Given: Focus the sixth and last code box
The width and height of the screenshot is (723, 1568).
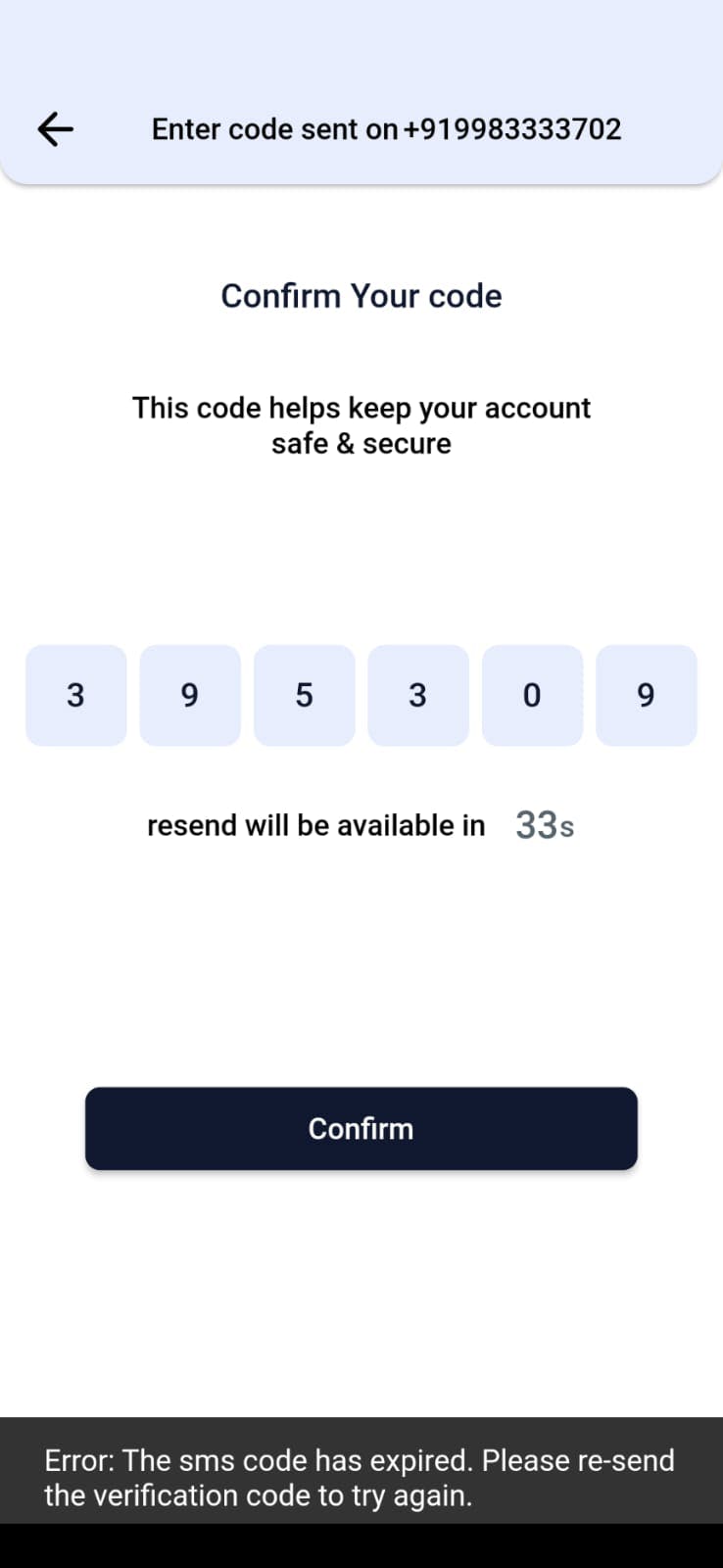Looking at the screenshot, I should [646, 695].
